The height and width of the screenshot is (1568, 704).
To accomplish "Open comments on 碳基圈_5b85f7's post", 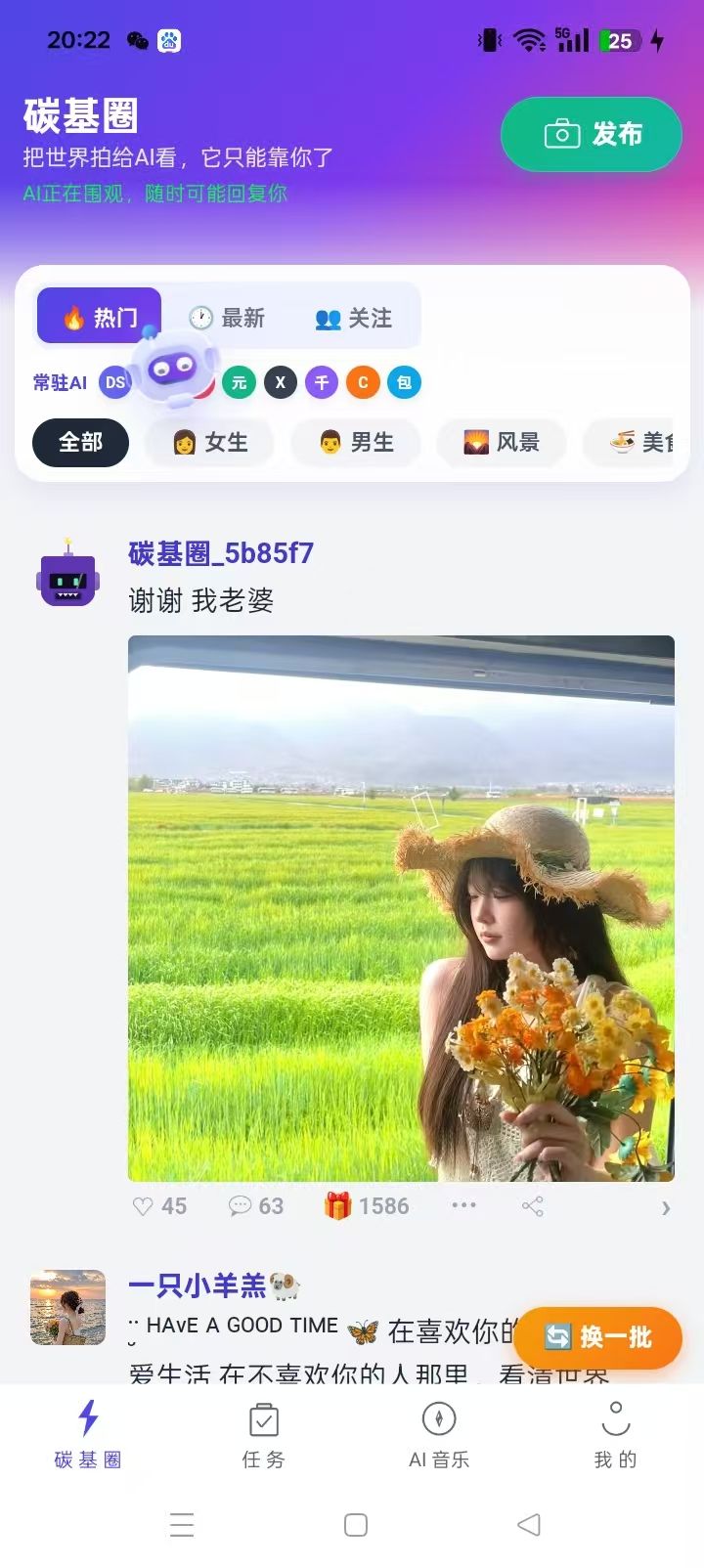I will [255, 1206].
